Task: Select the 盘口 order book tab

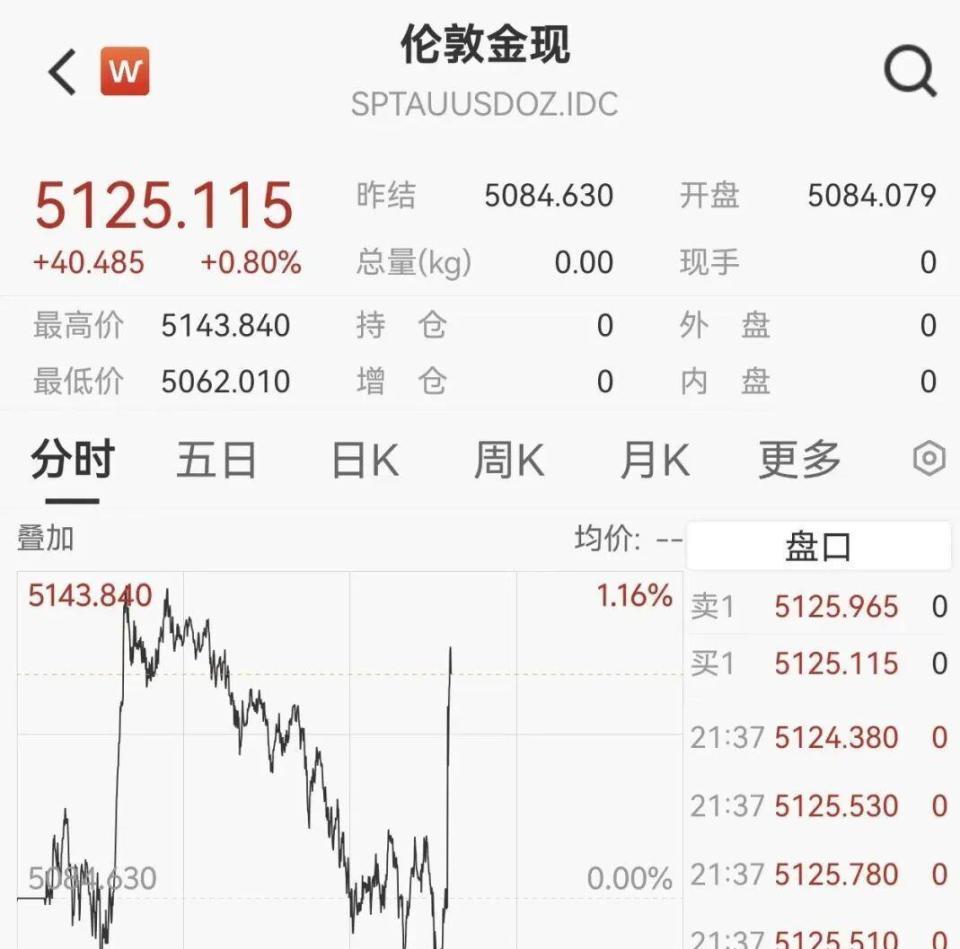Action: pos(818,547)
